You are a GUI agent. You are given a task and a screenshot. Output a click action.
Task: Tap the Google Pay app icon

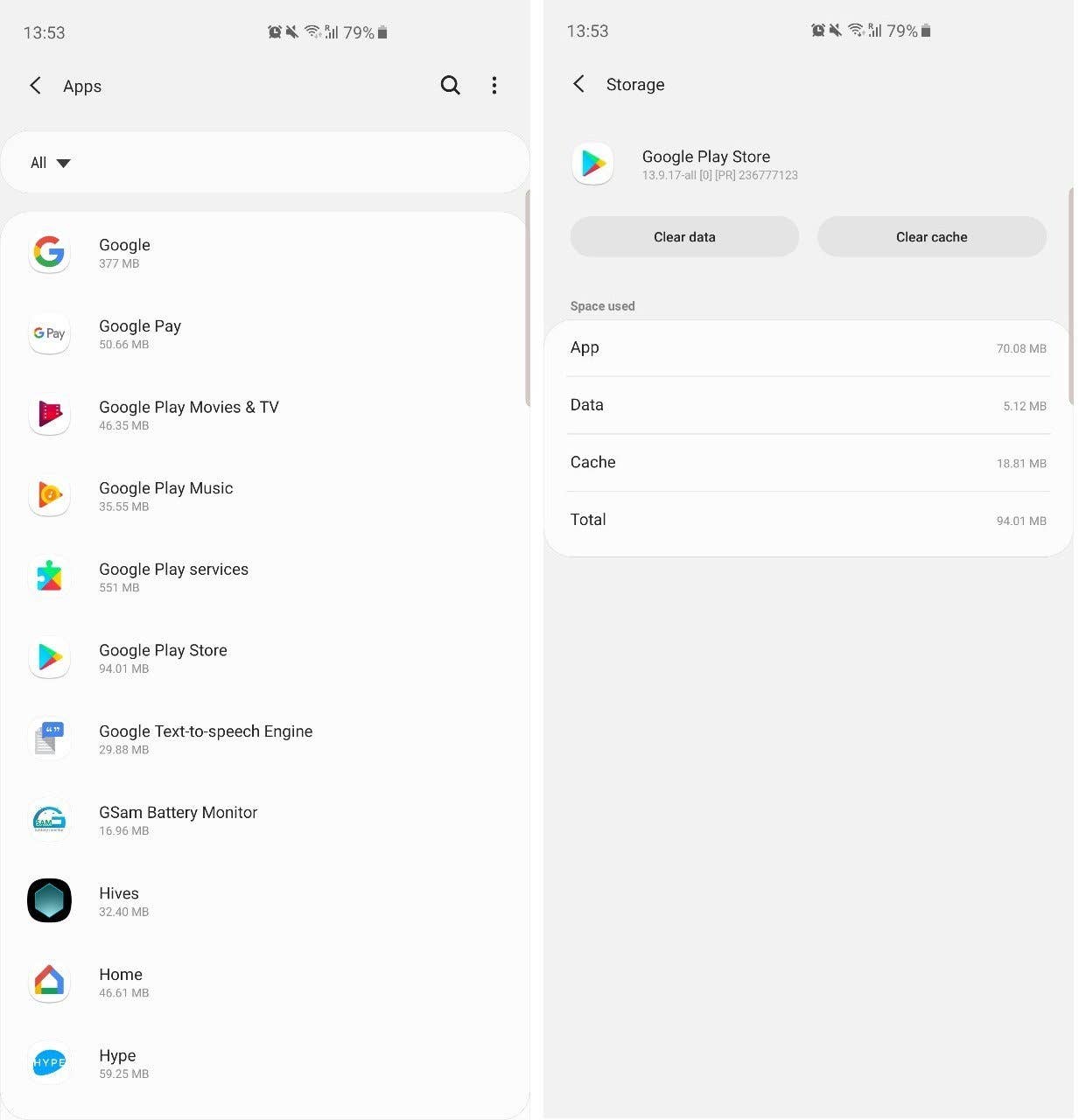pos(49,333)
